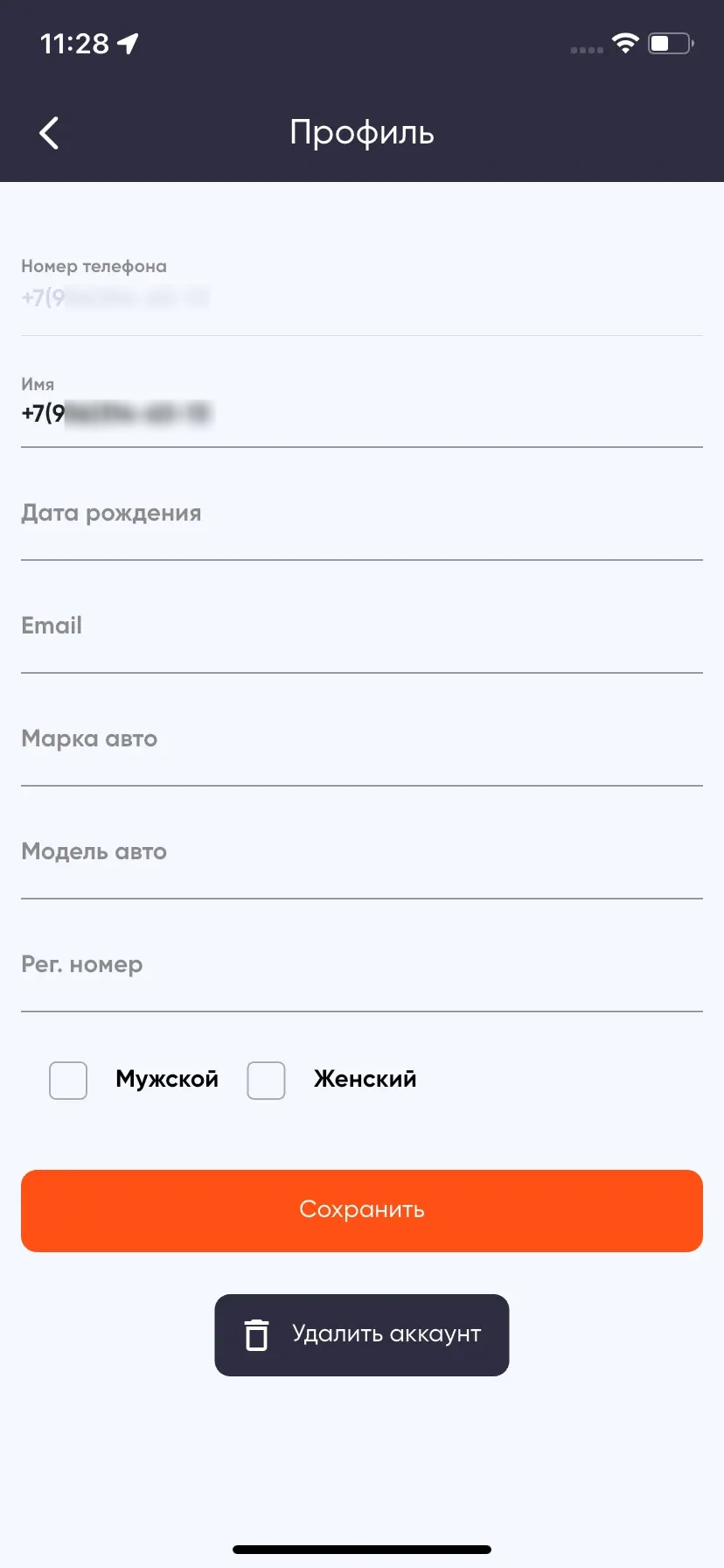Open the Модель авто field

361,852
